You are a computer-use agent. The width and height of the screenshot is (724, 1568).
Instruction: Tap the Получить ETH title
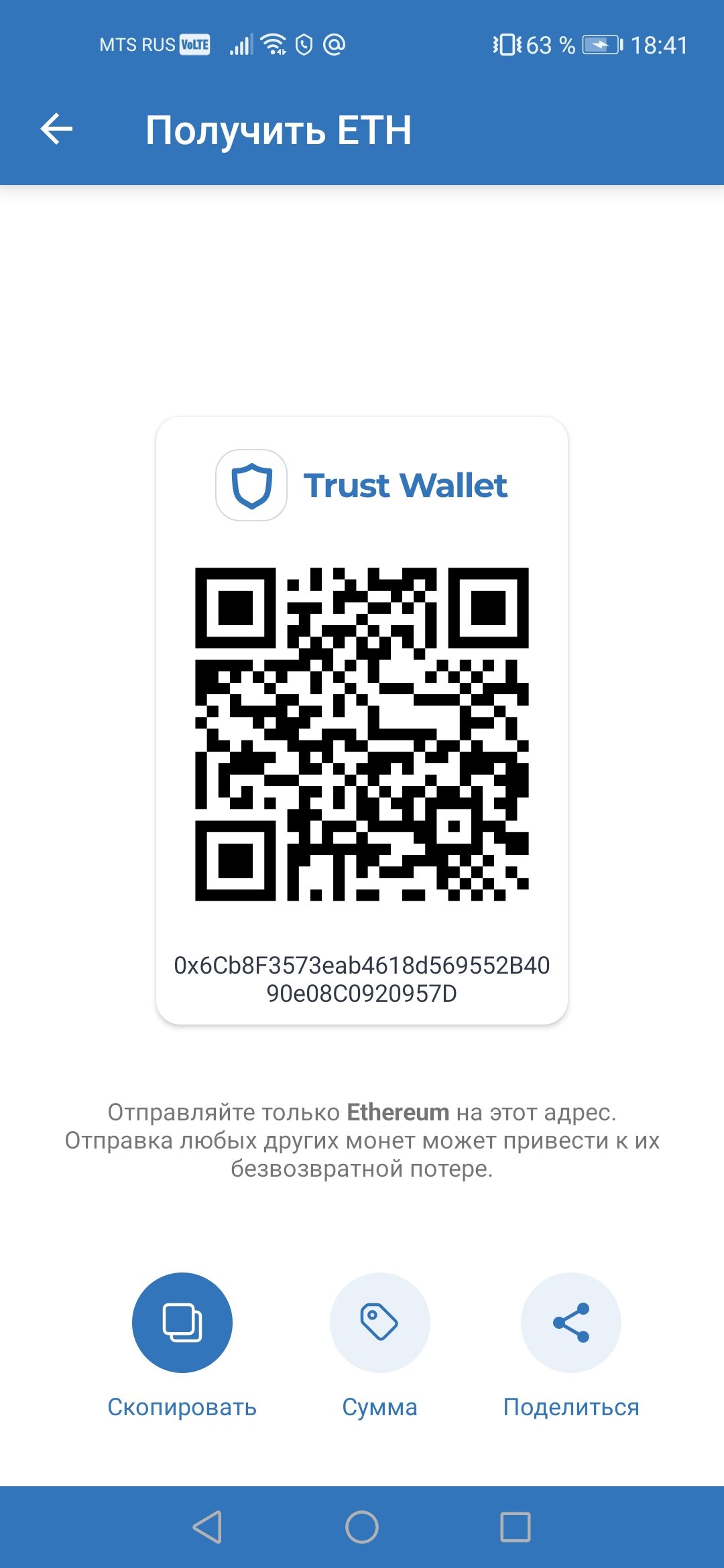tap(280, 130)
